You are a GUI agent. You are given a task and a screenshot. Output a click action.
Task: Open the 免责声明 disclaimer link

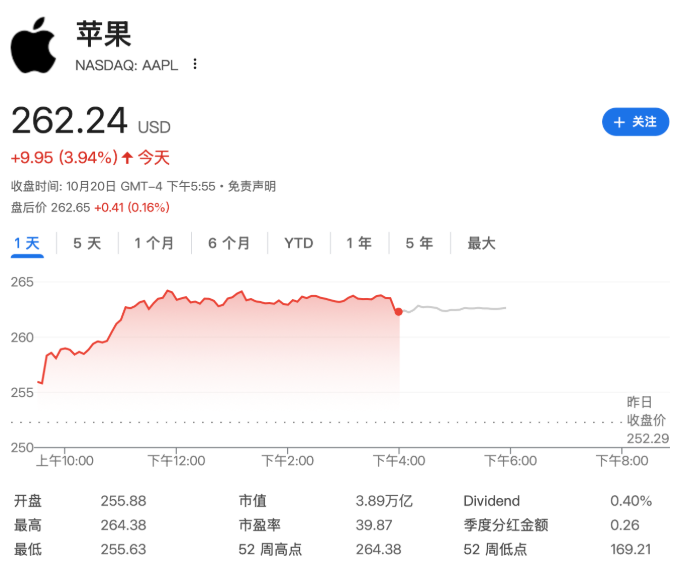(251, 186)
